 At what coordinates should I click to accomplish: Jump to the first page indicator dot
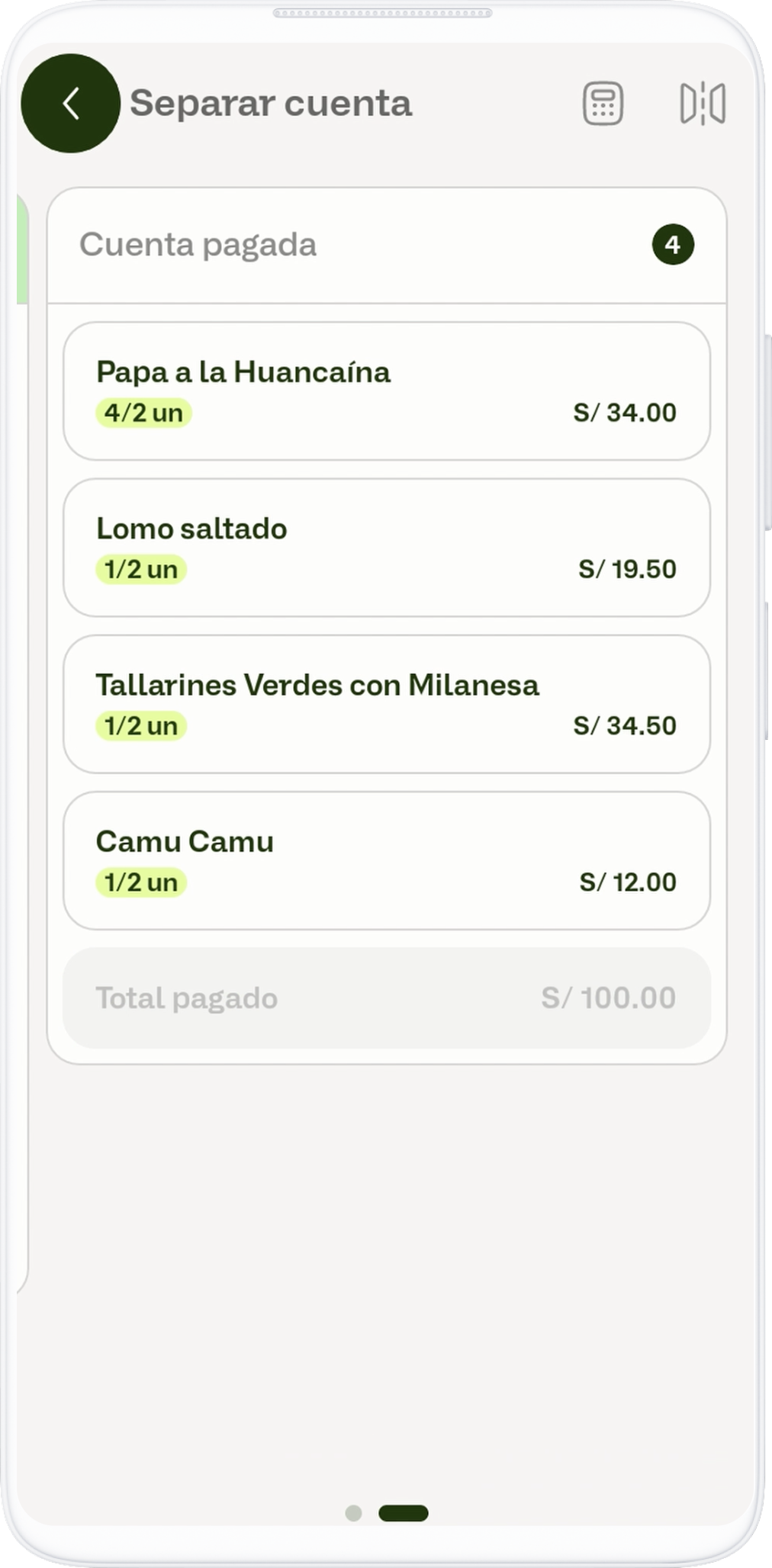click(353, 1513)
